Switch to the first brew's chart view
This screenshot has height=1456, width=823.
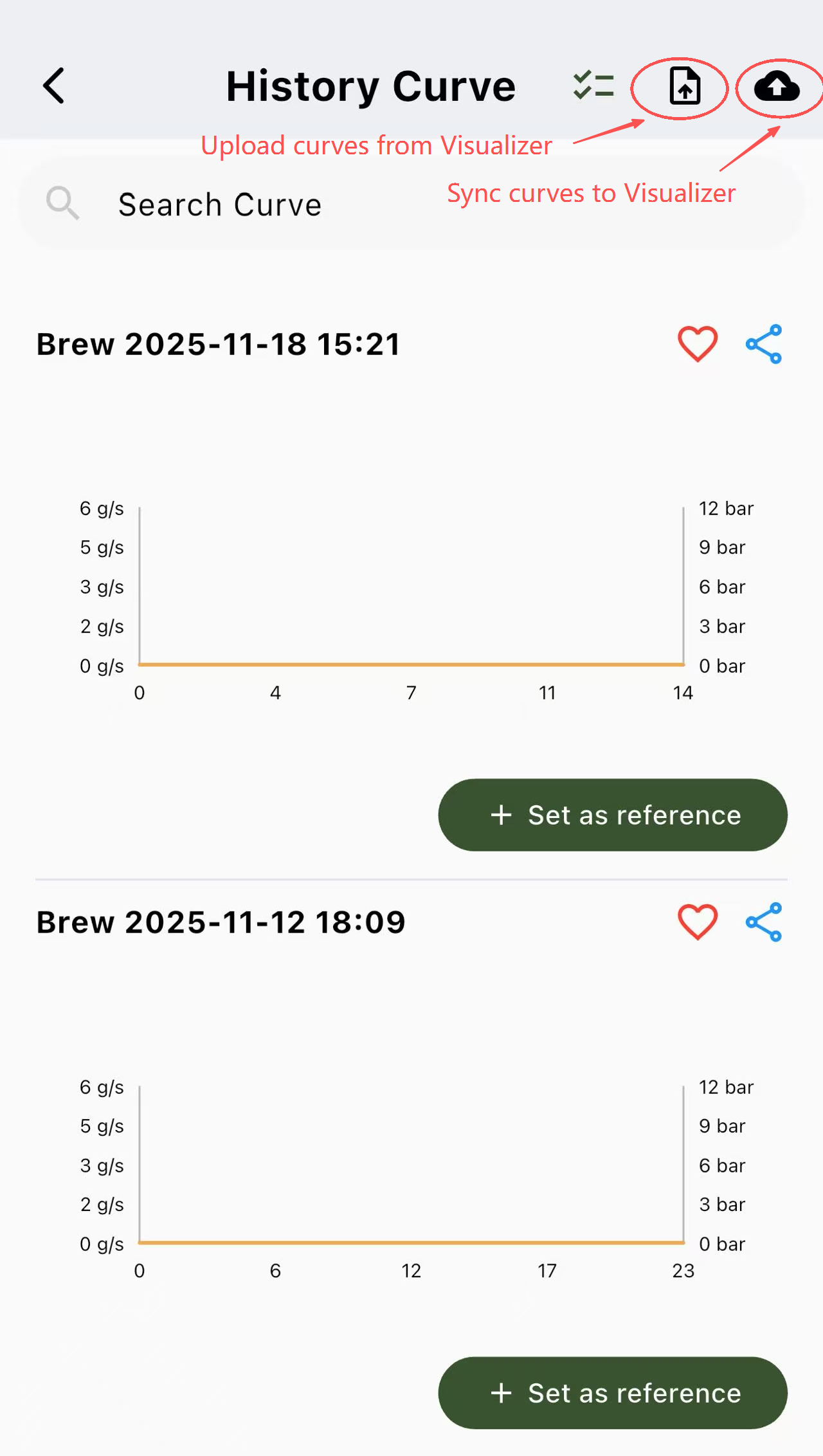pyautogui.click(x=411, y=585)
